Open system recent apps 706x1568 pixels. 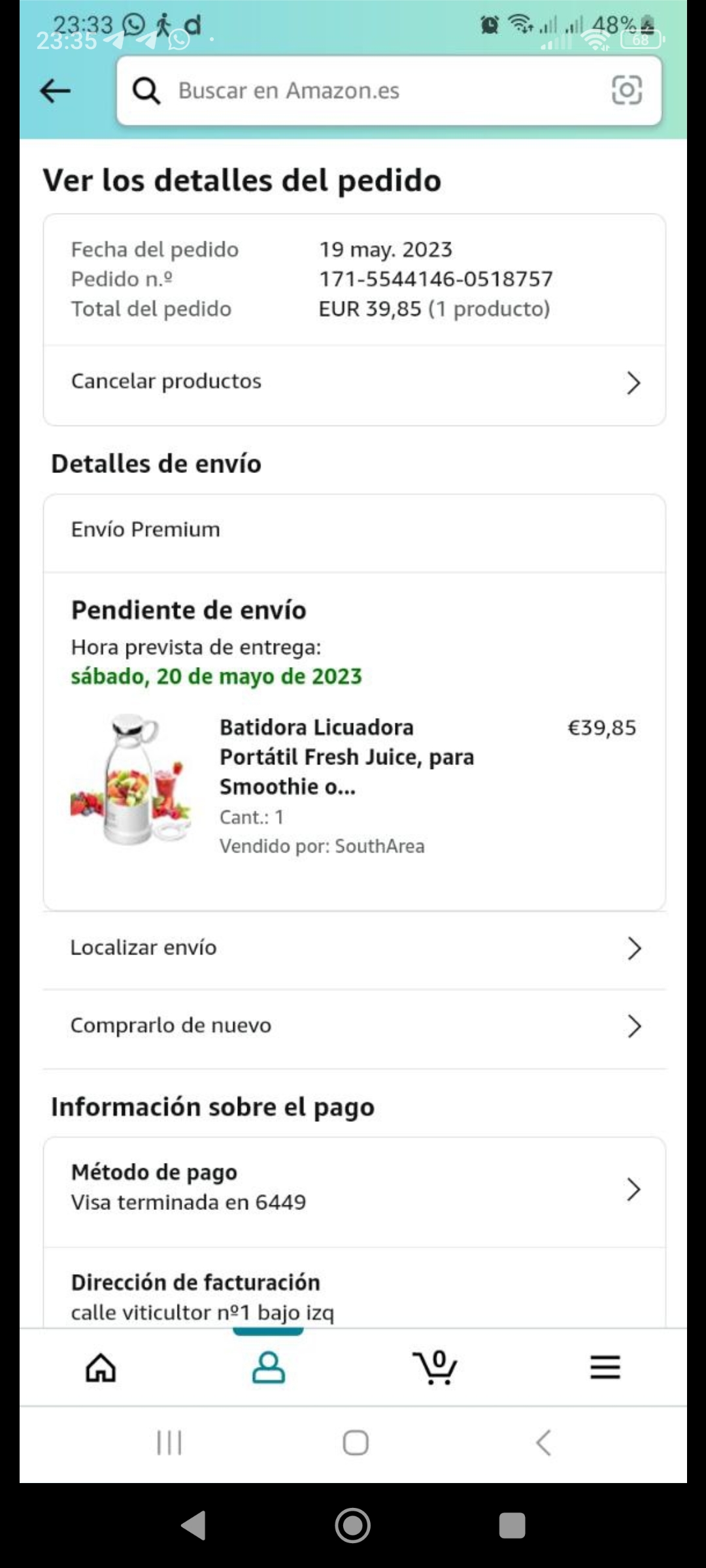coord(169,1443)
